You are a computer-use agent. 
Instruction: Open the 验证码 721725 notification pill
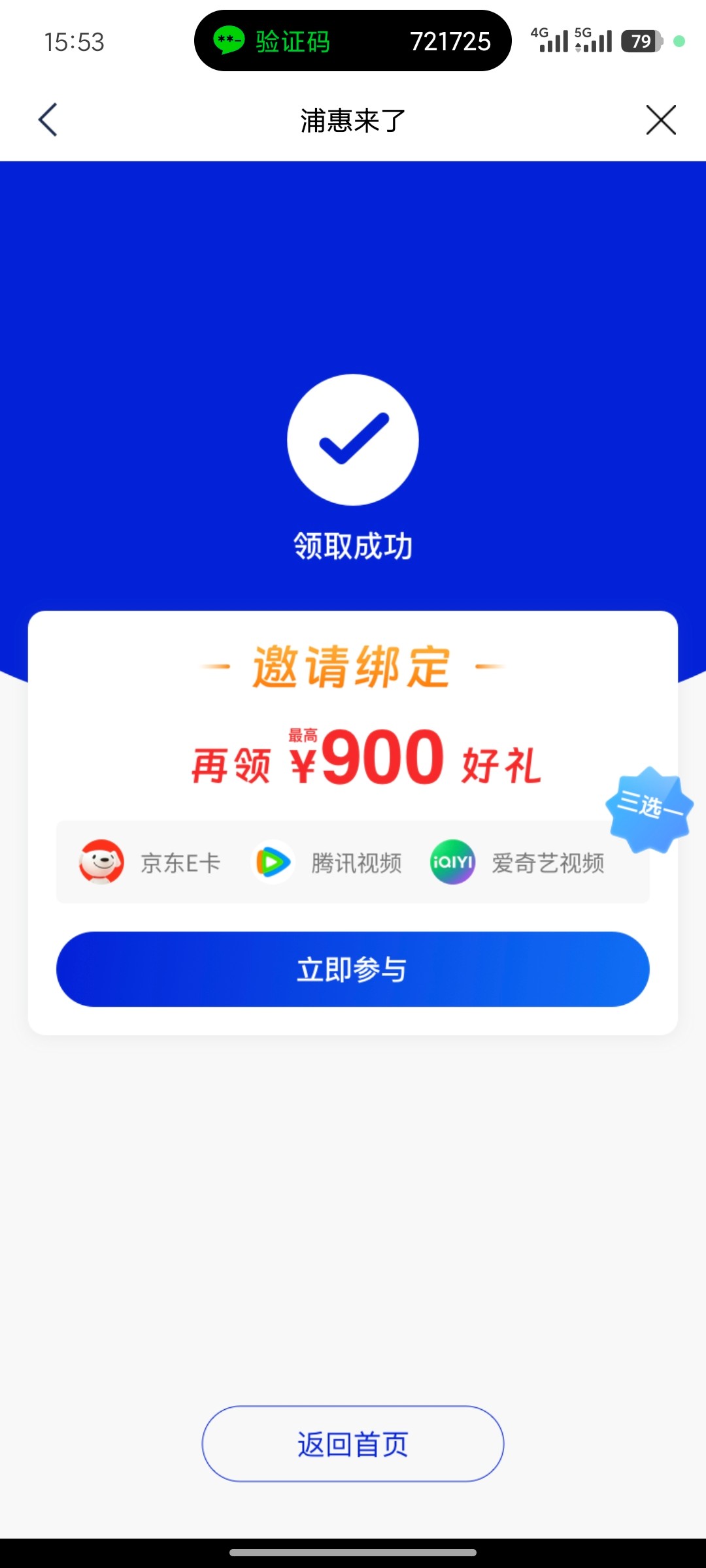[353, 41]
